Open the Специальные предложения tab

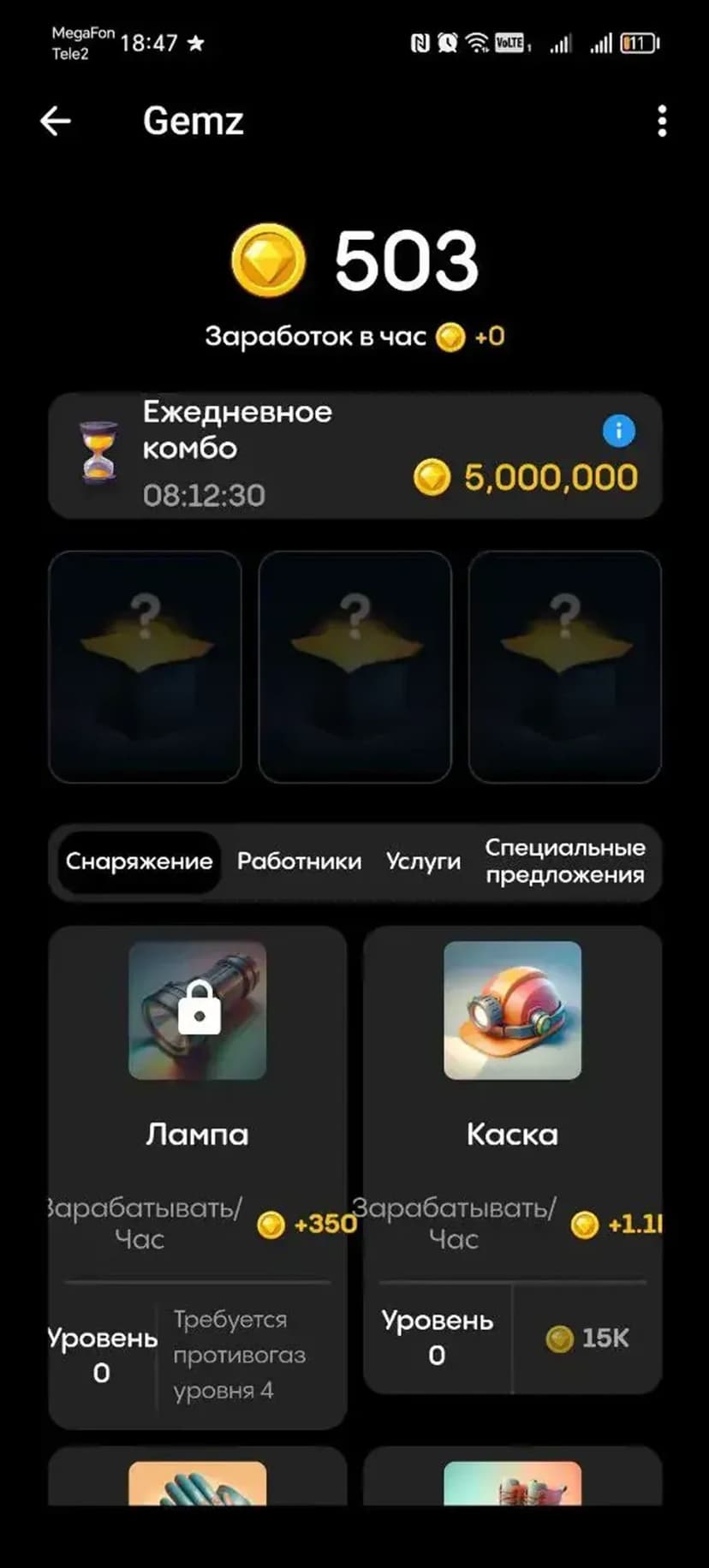click(x=564, y=862)
